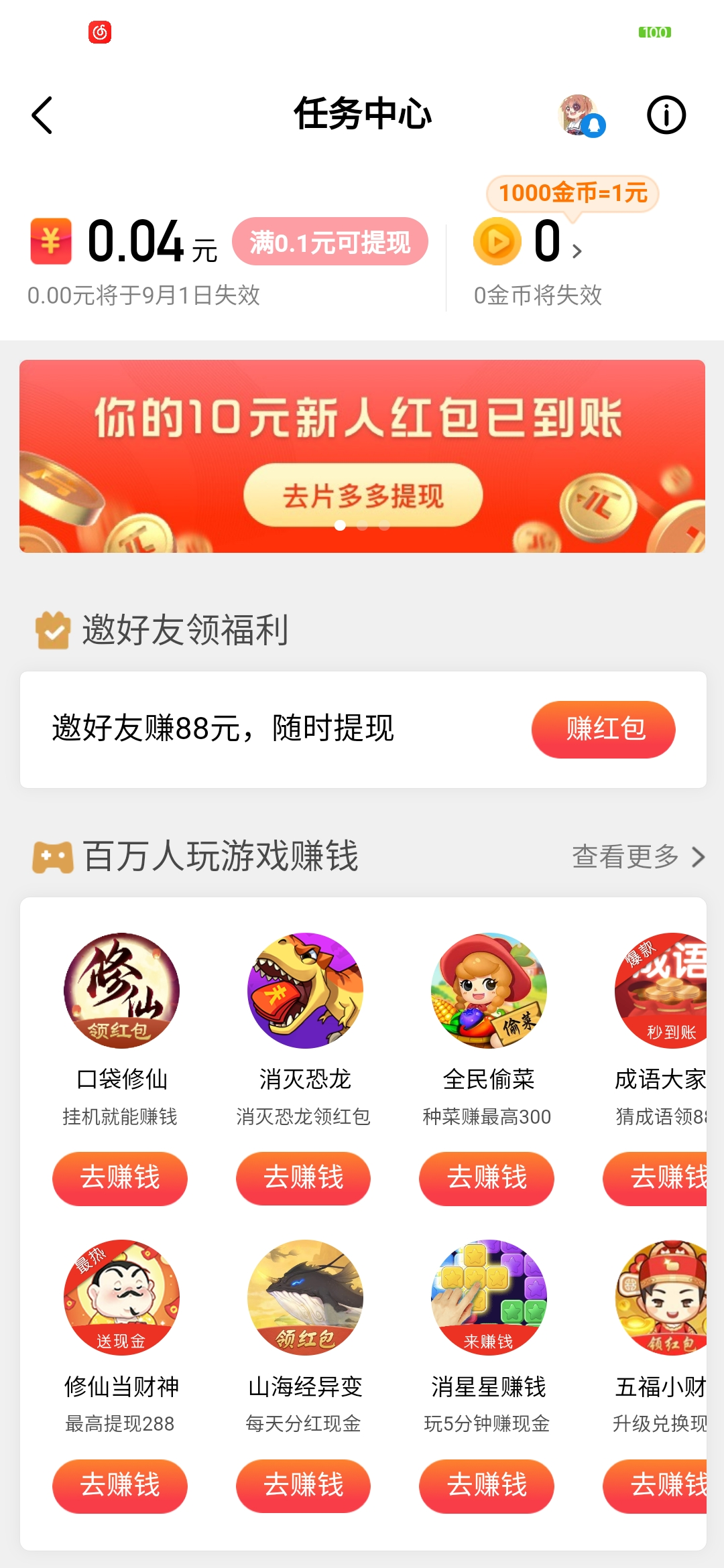Open the 全民偷菜 game icon
724x1568 pixels.
(x=489, y=990)
